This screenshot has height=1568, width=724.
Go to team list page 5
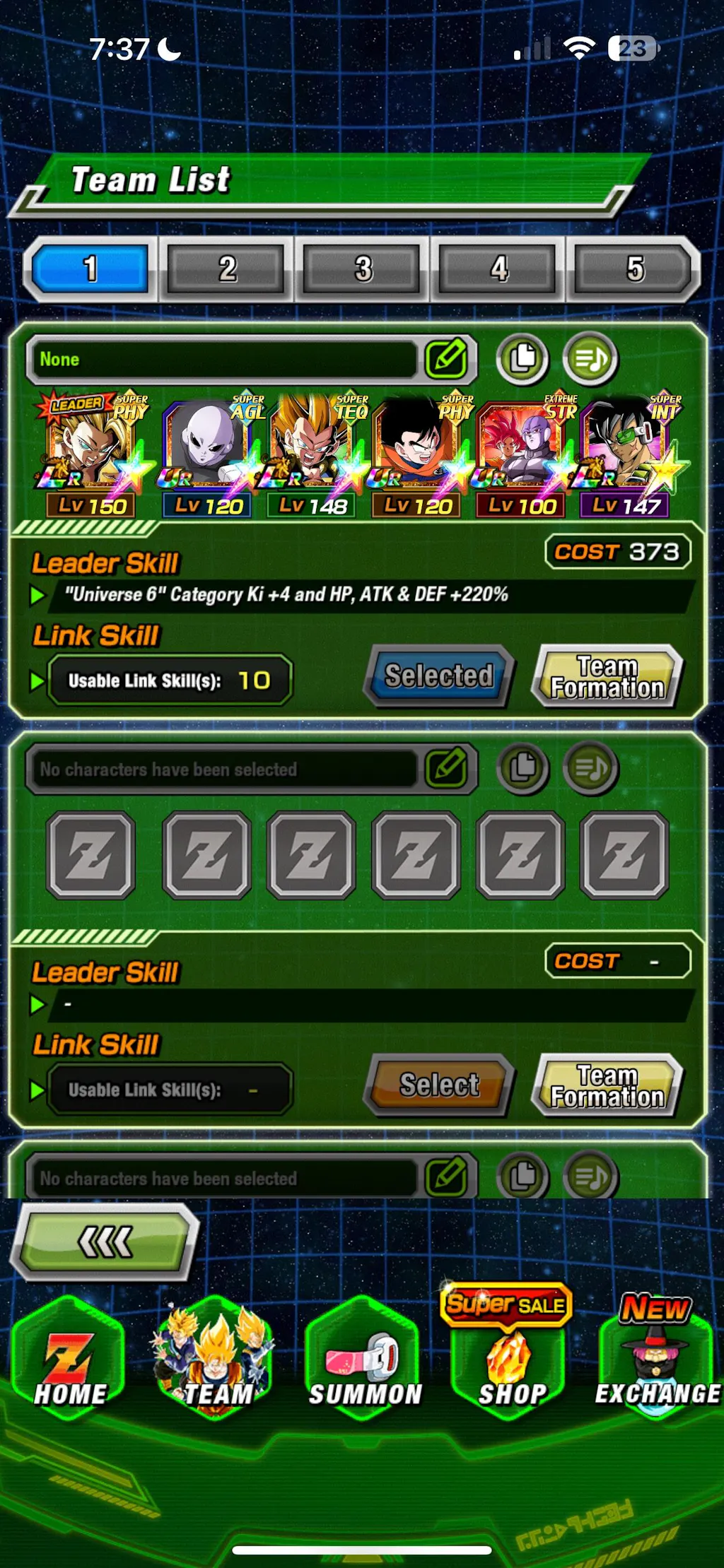click(634, 269)
